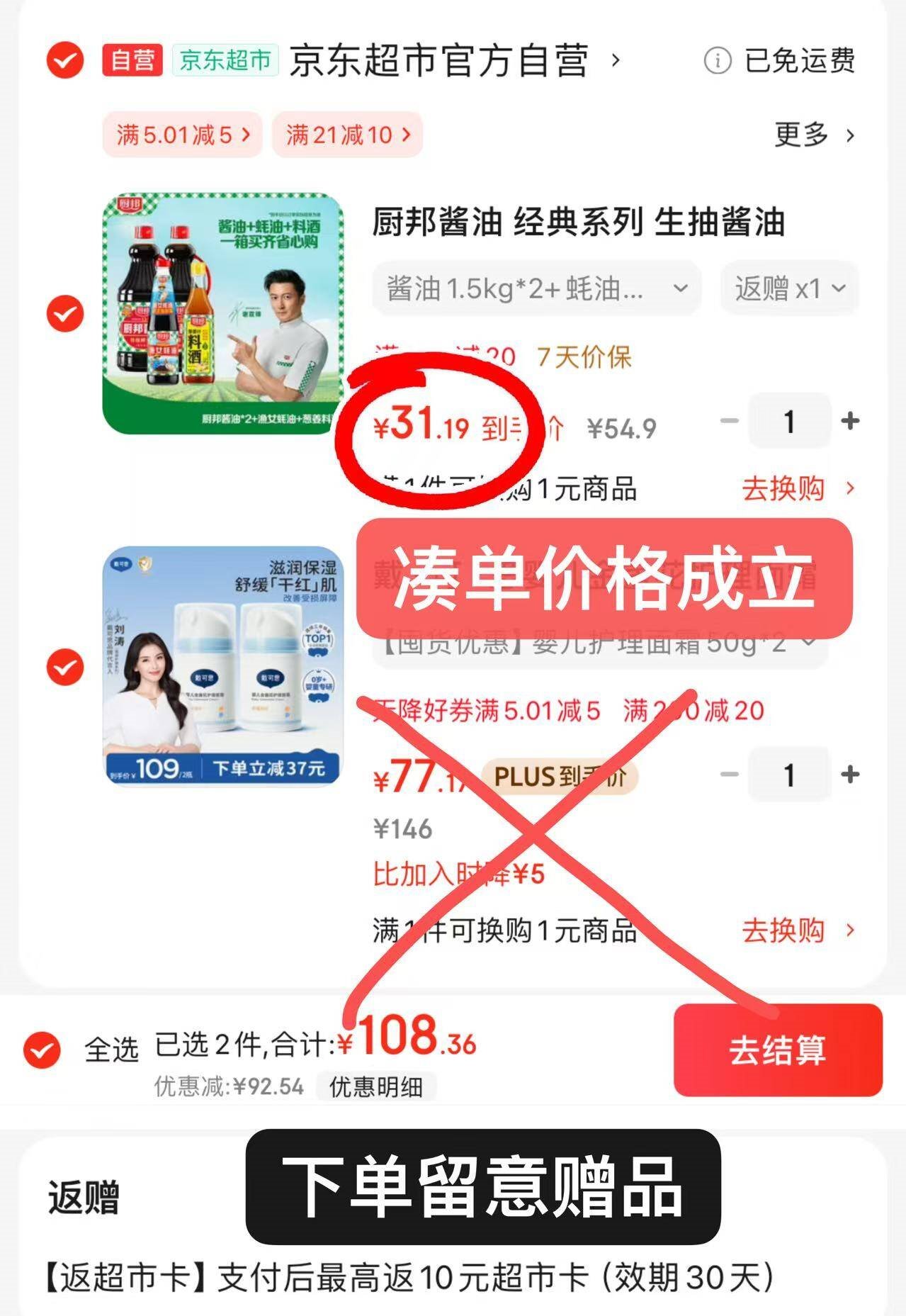906x1316 pixels.
Task: Increase baby cream quantity with plus
Action: (850, 775)
